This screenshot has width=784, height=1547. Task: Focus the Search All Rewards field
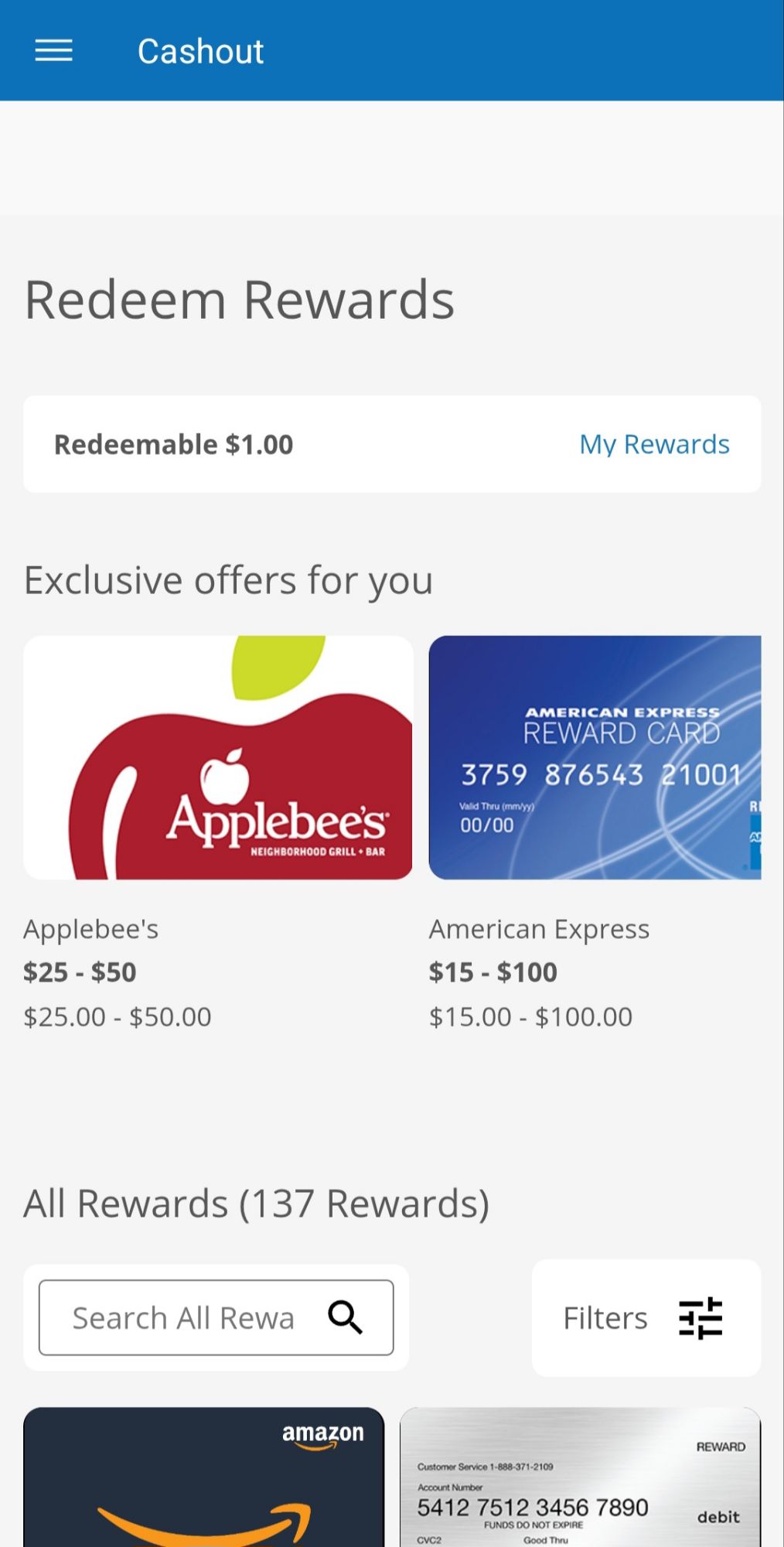click(183, 1318)
